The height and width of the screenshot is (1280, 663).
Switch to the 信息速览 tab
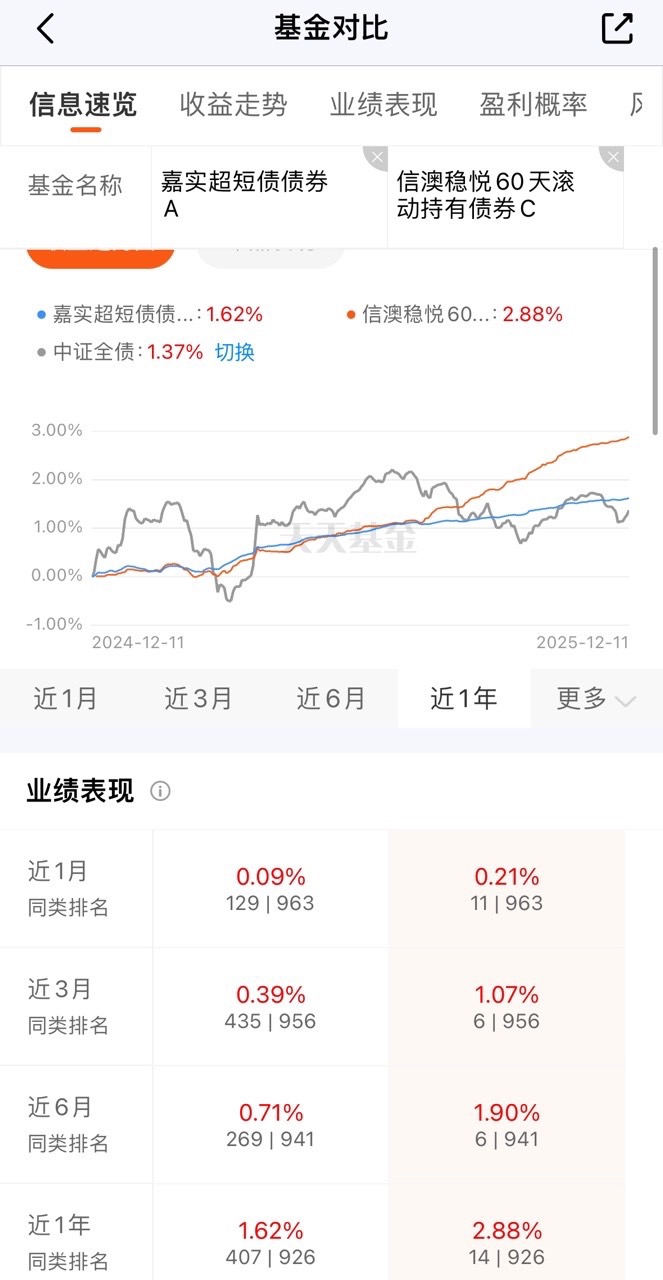pos(83,104)
